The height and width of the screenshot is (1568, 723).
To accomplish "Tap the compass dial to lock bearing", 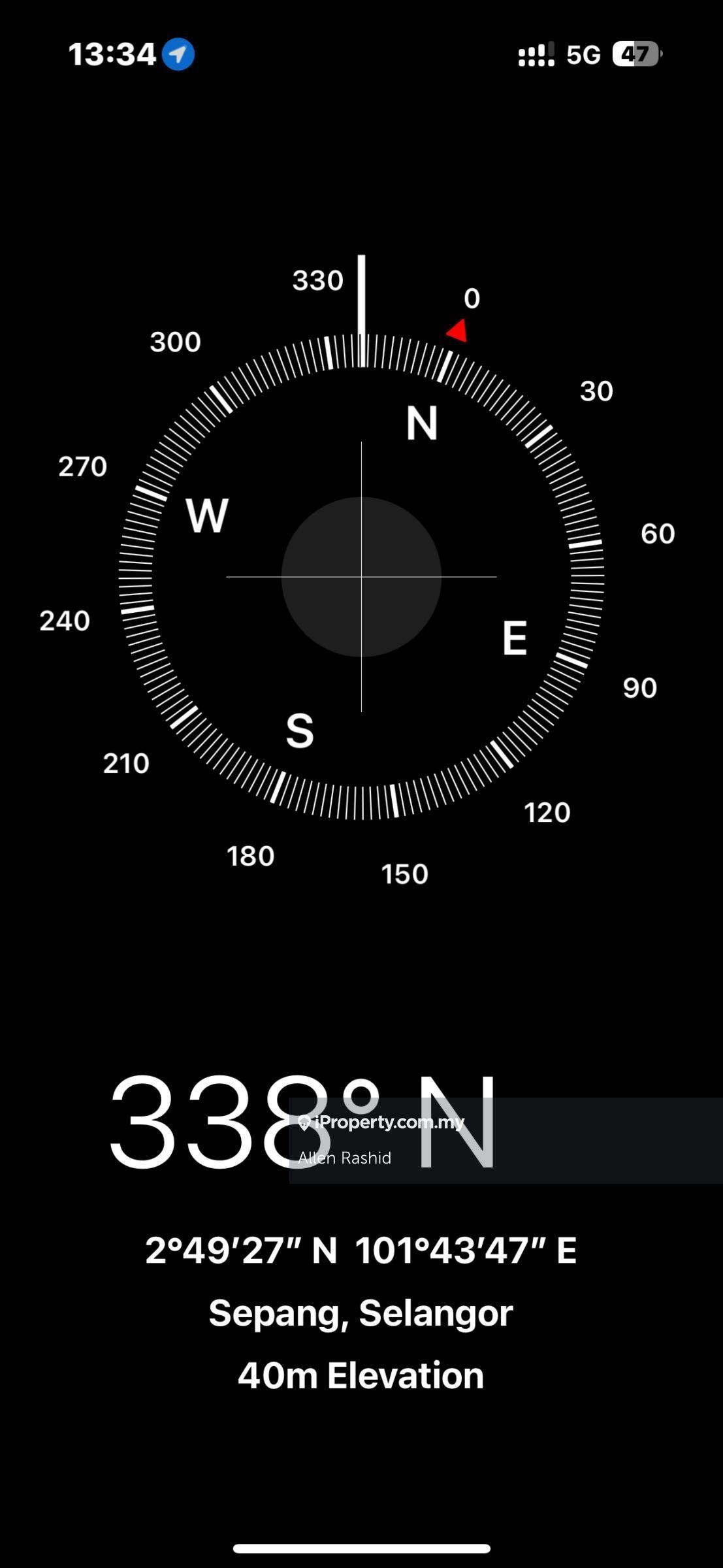I will pyautogui.click(x=361, y=577).
